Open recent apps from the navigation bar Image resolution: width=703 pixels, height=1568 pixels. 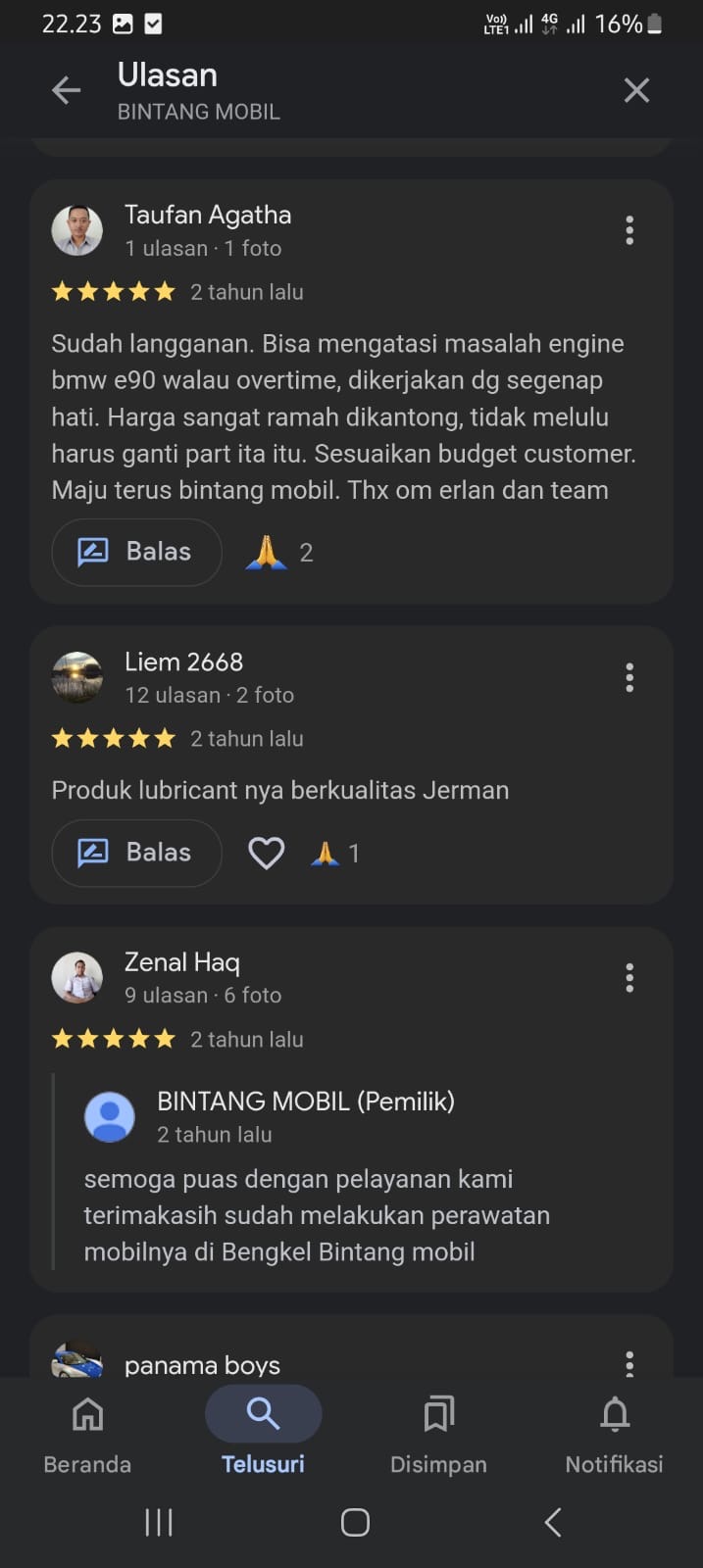(159, 1522)
